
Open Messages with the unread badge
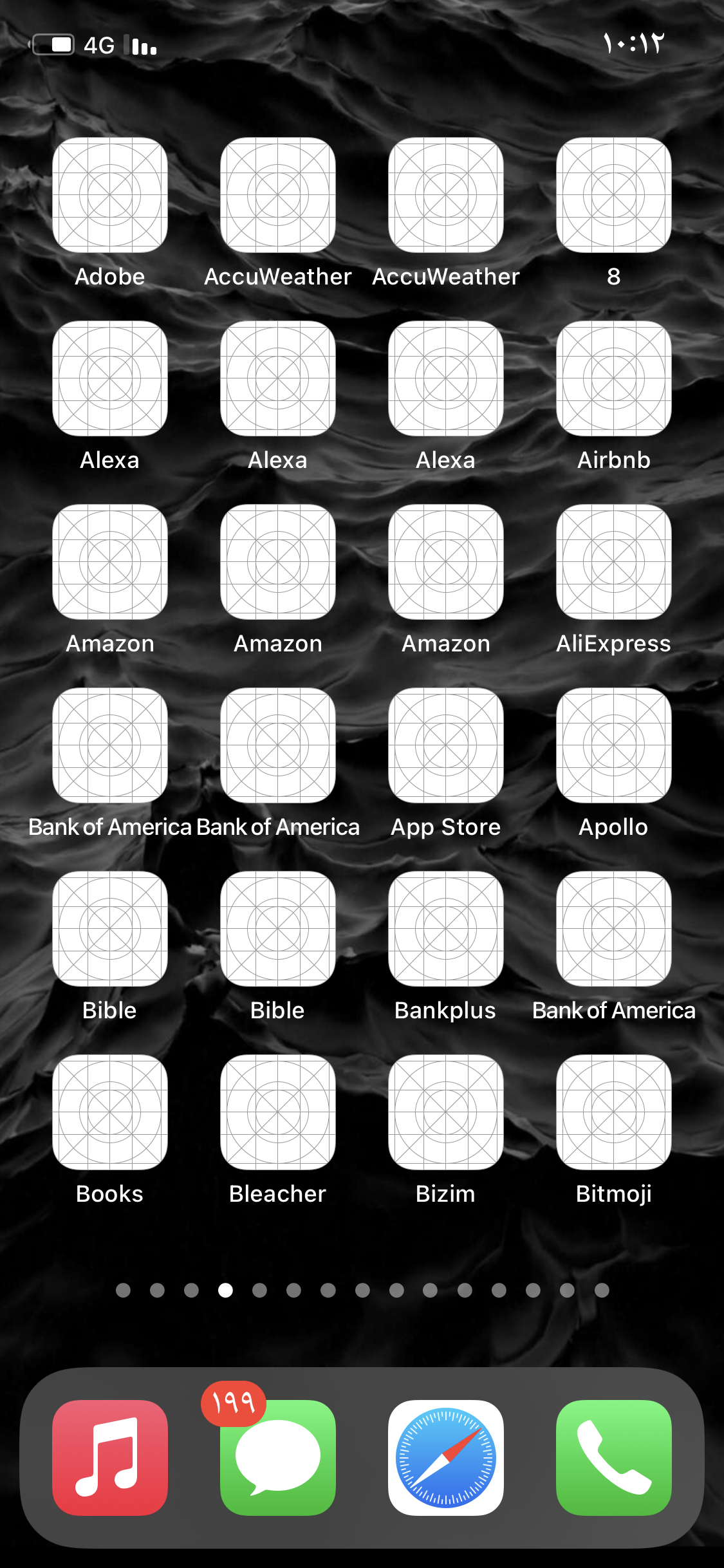click(x=278, y=1457)
